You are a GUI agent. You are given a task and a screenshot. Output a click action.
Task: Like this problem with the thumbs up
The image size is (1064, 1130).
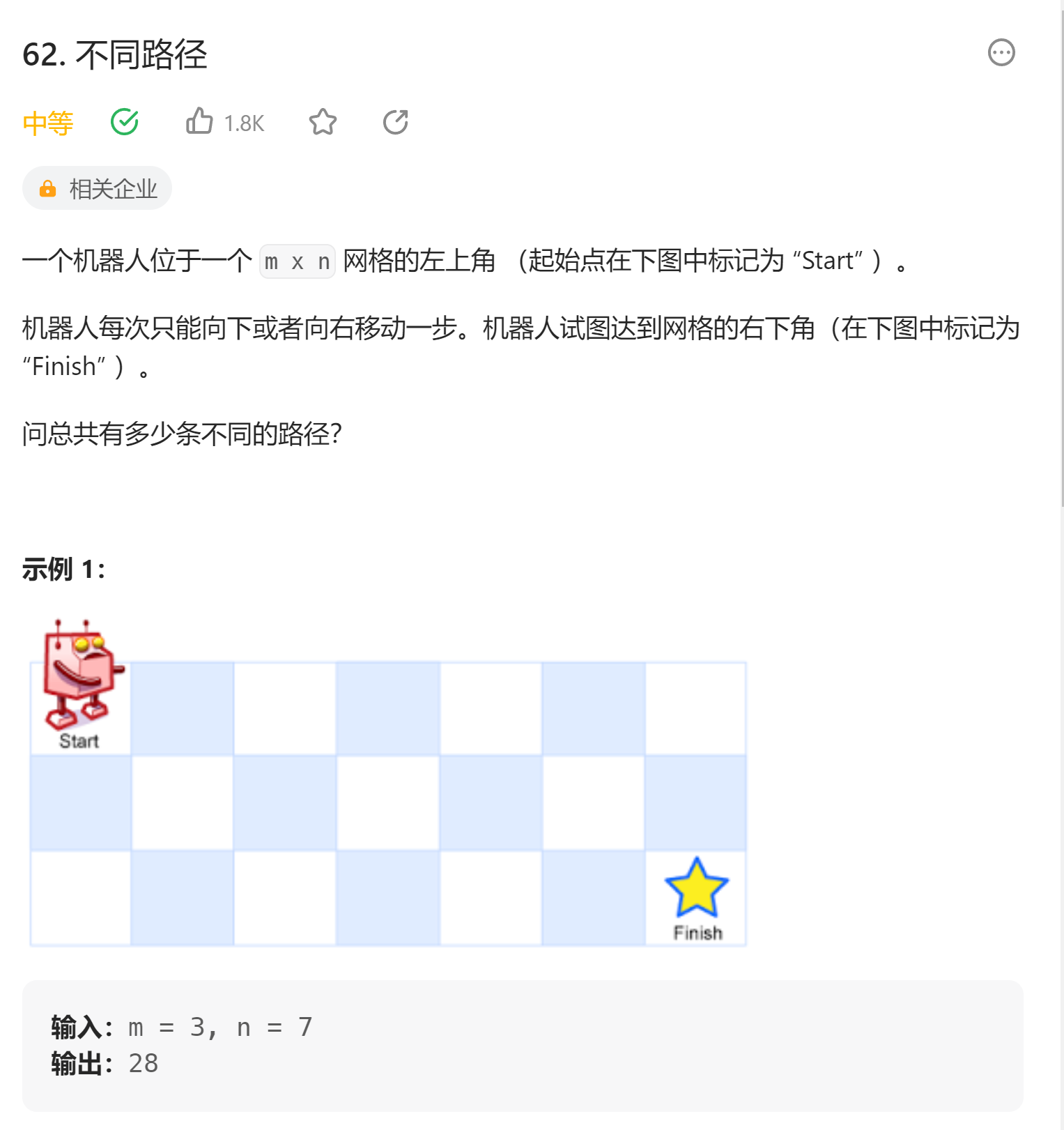199,121
